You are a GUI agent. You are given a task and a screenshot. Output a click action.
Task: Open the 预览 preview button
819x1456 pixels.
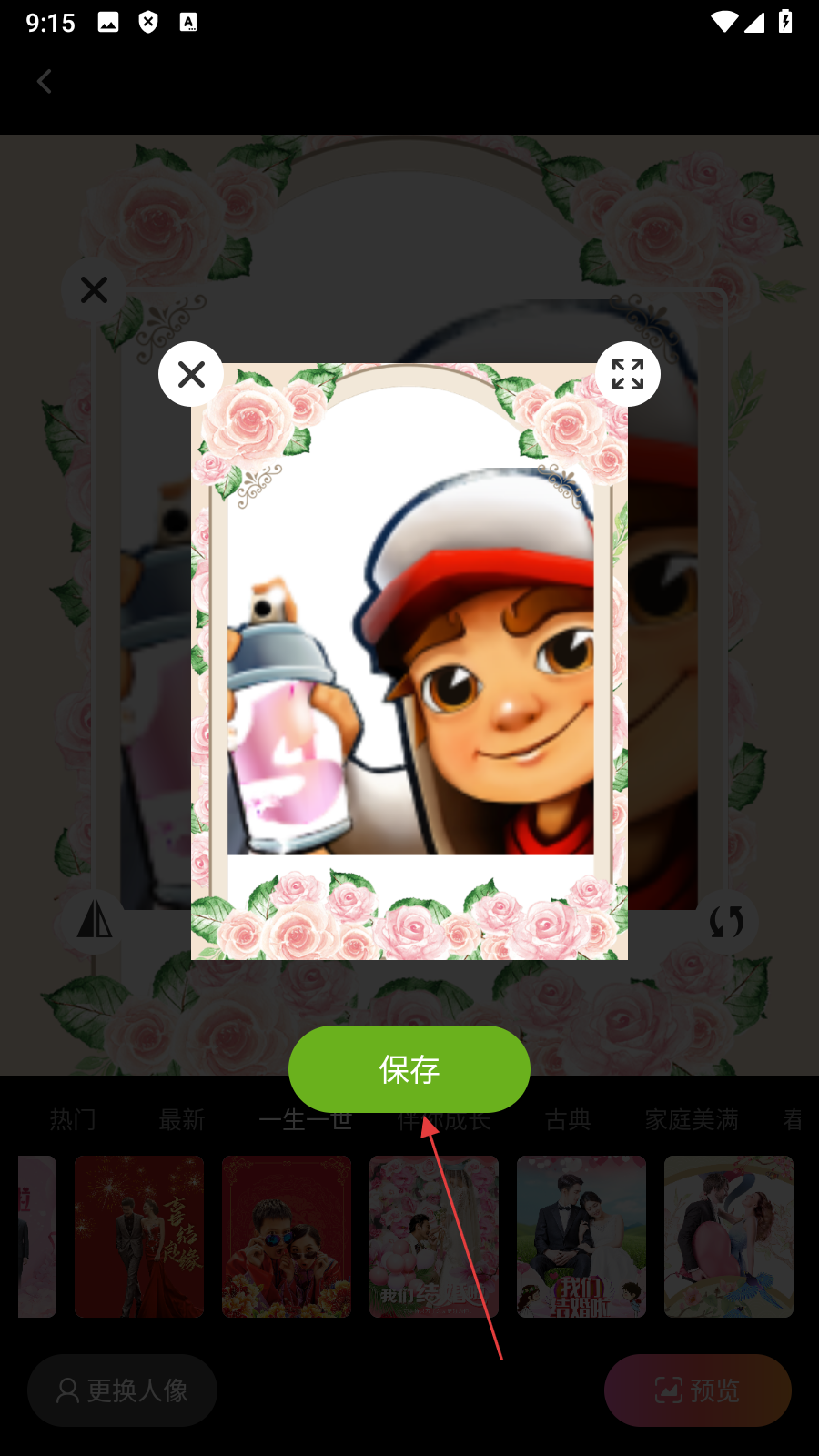697,1390
